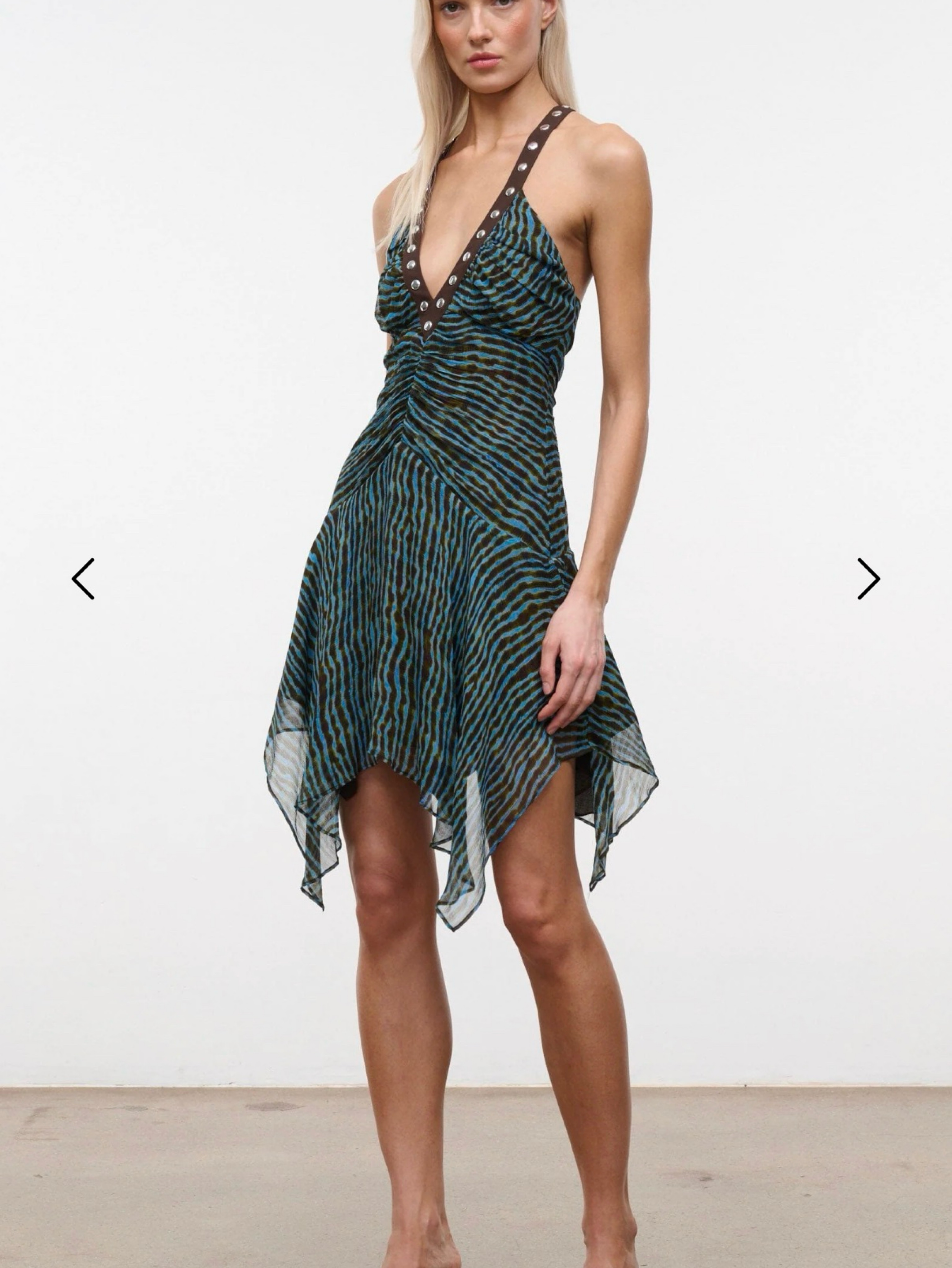This screenshot has height=1268, width=952.
Task: Show the next product photo
Action: pyautogui.click(x=868, y=579)
